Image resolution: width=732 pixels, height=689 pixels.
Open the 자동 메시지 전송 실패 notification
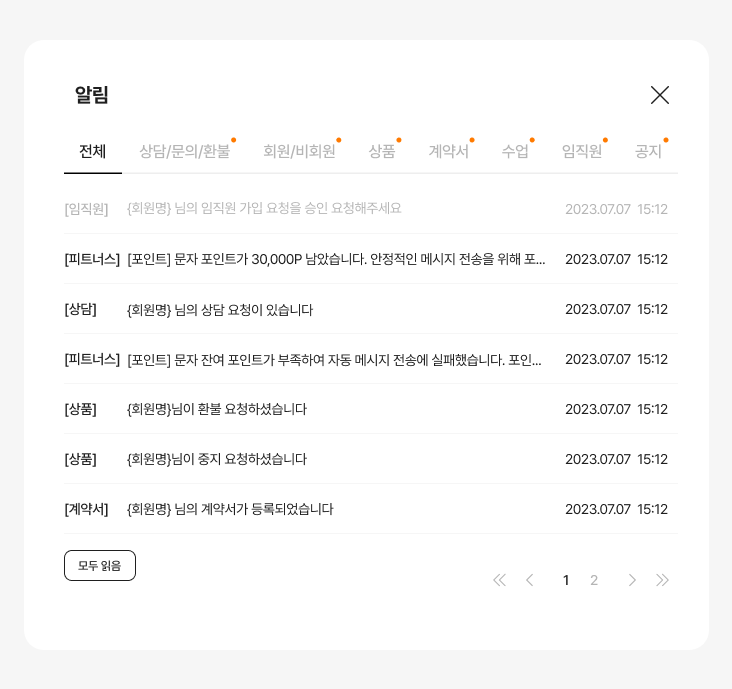(x=371, y=359)
